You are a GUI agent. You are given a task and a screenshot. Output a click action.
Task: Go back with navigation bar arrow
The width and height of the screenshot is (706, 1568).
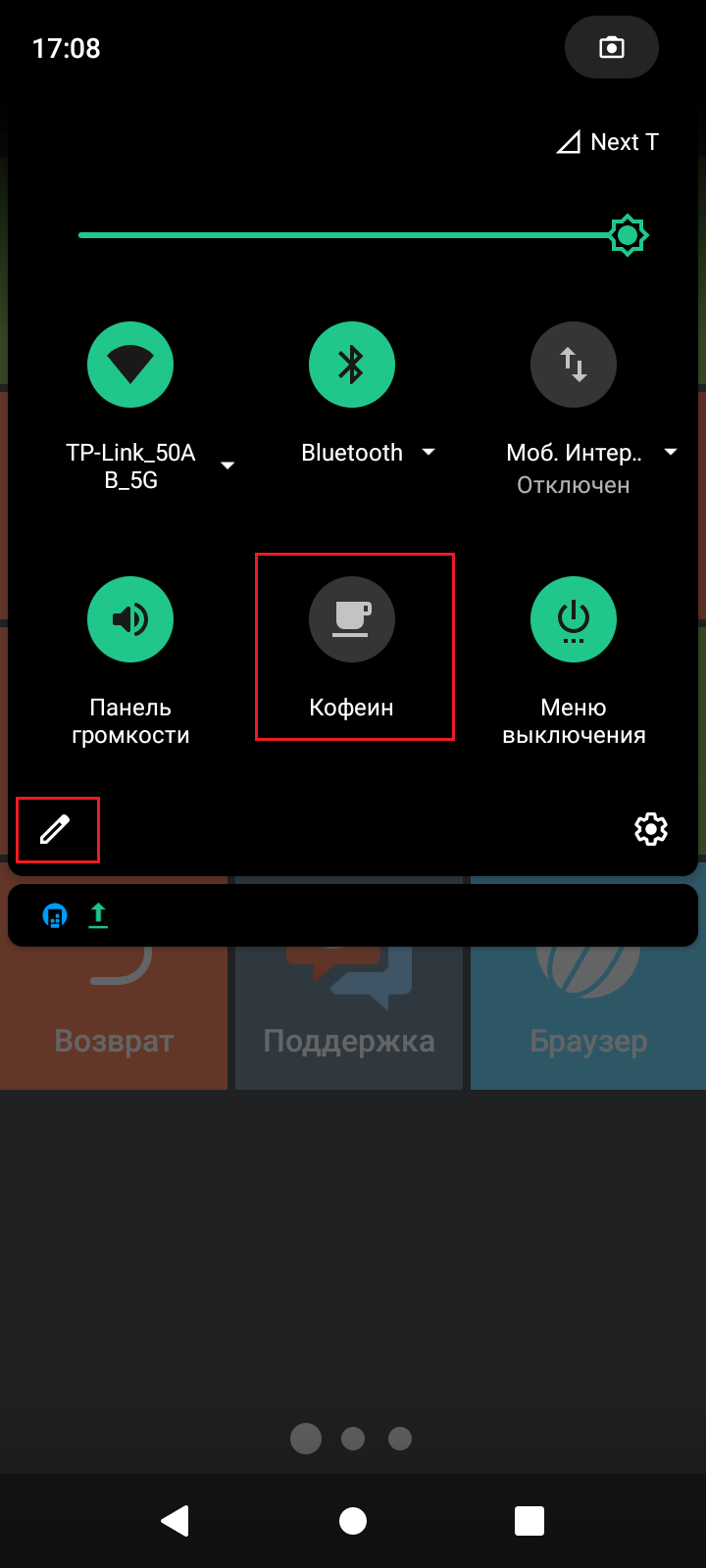[175, 1520]
